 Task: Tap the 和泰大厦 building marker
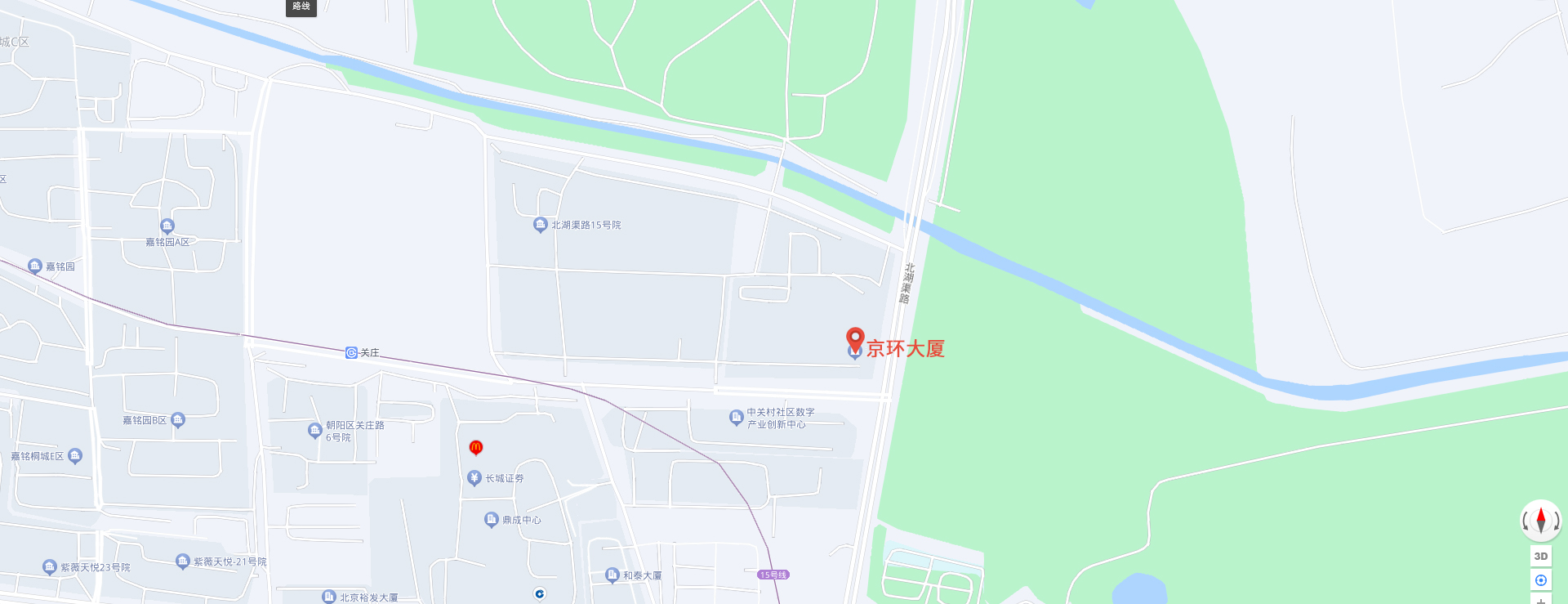(612, 575)
